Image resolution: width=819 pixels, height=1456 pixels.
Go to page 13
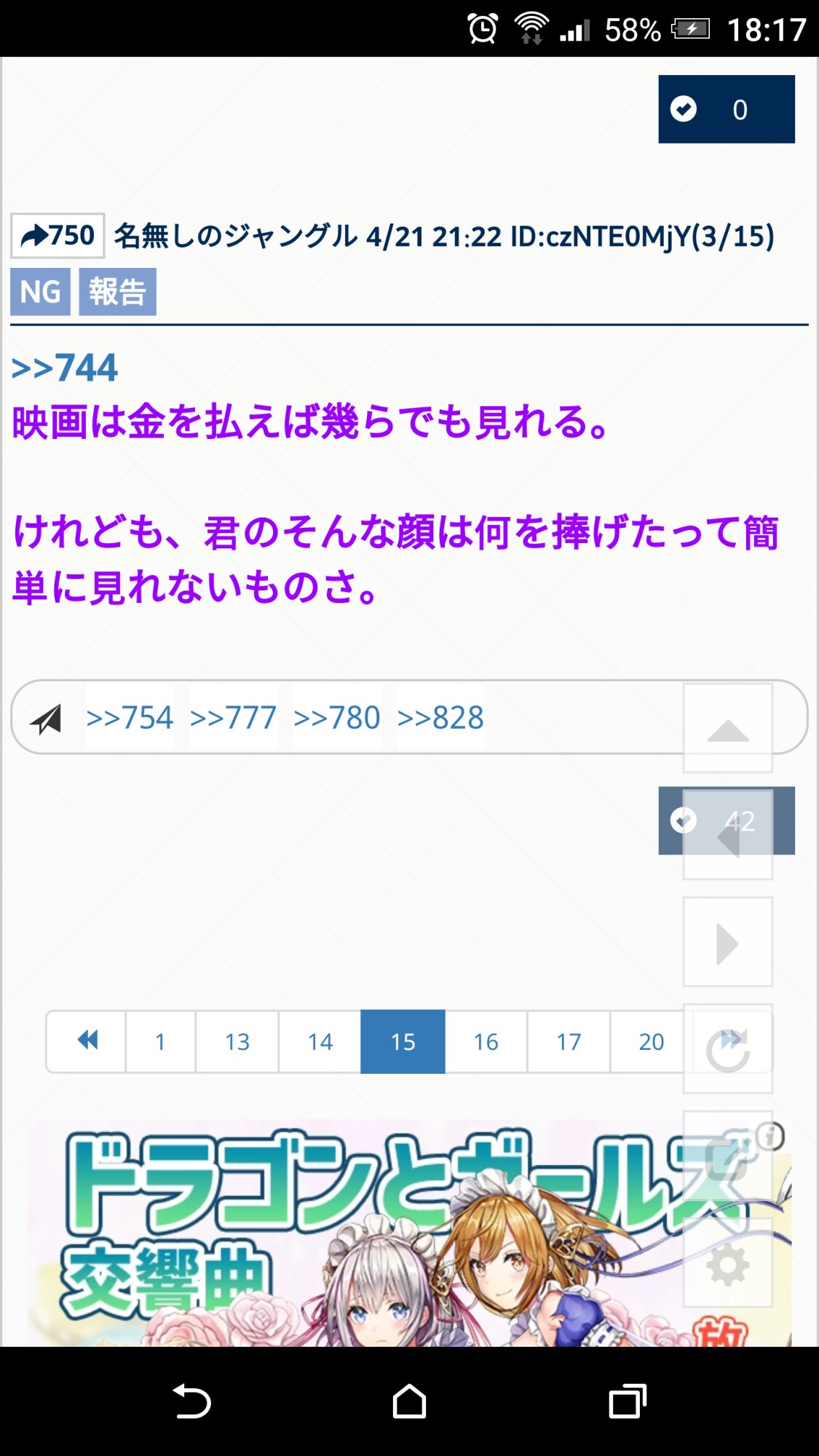click(x=237, y=1041)
